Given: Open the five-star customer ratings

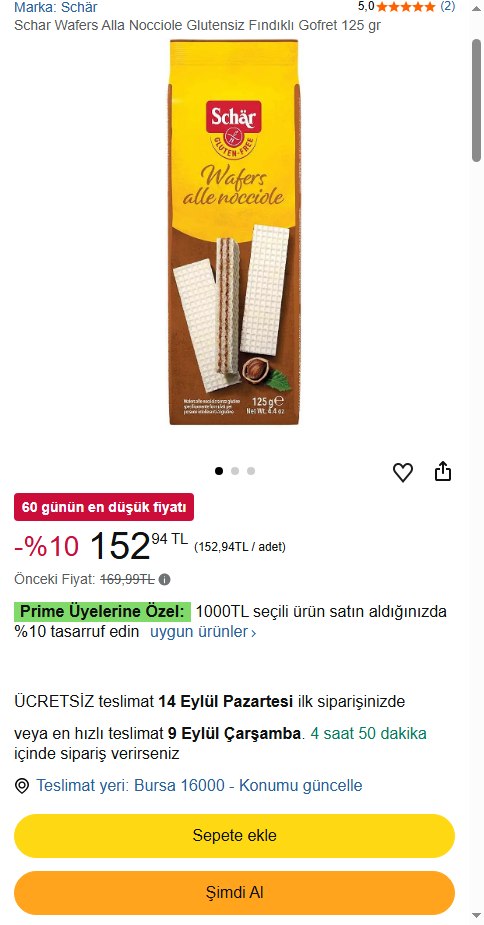Looking at the screenshot, I should (406, 7).
